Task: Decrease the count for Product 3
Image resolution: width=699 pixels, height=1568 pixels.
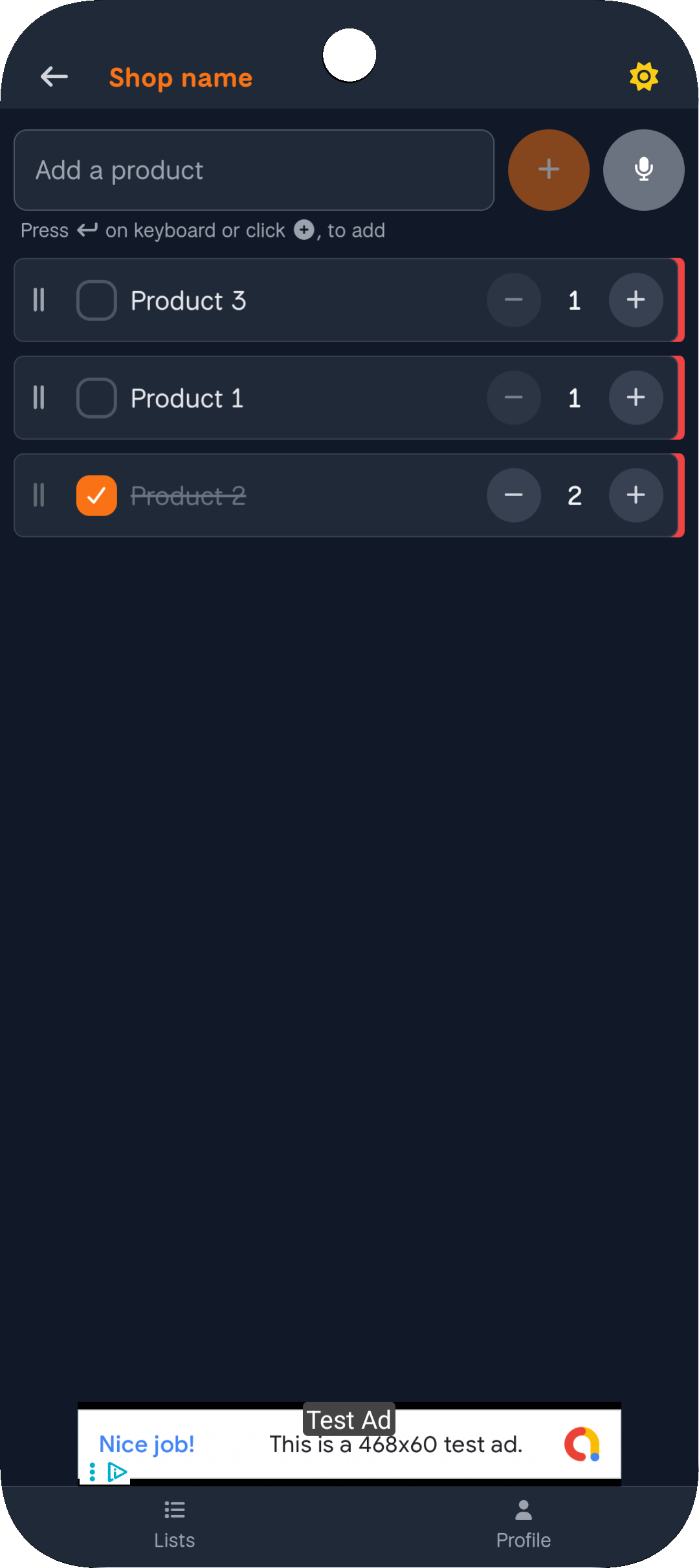Action: (513, 299)
